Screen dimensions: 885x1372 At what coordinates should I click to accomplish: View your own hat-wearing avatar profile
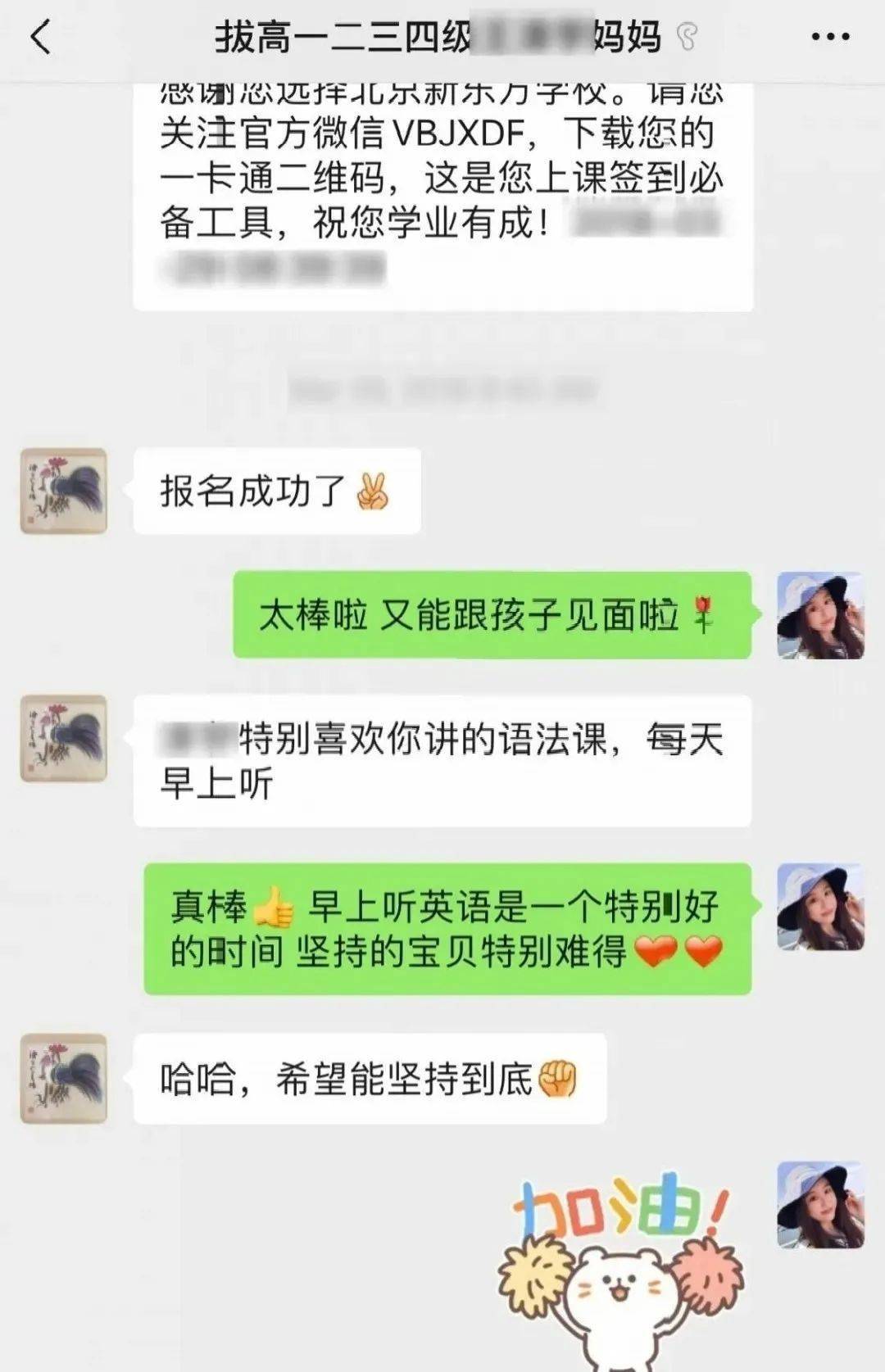click(819, 616)
